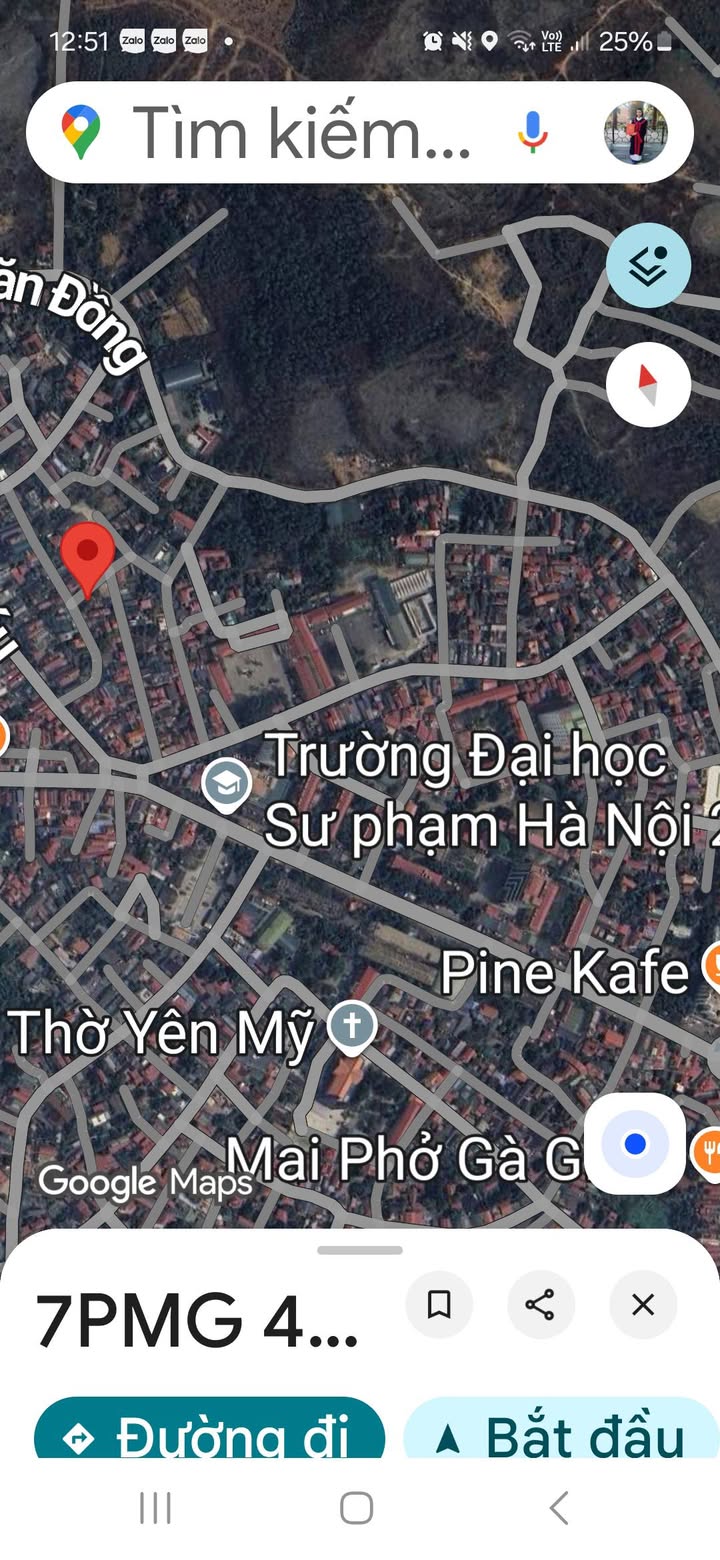Open the account profile picture

635,133
